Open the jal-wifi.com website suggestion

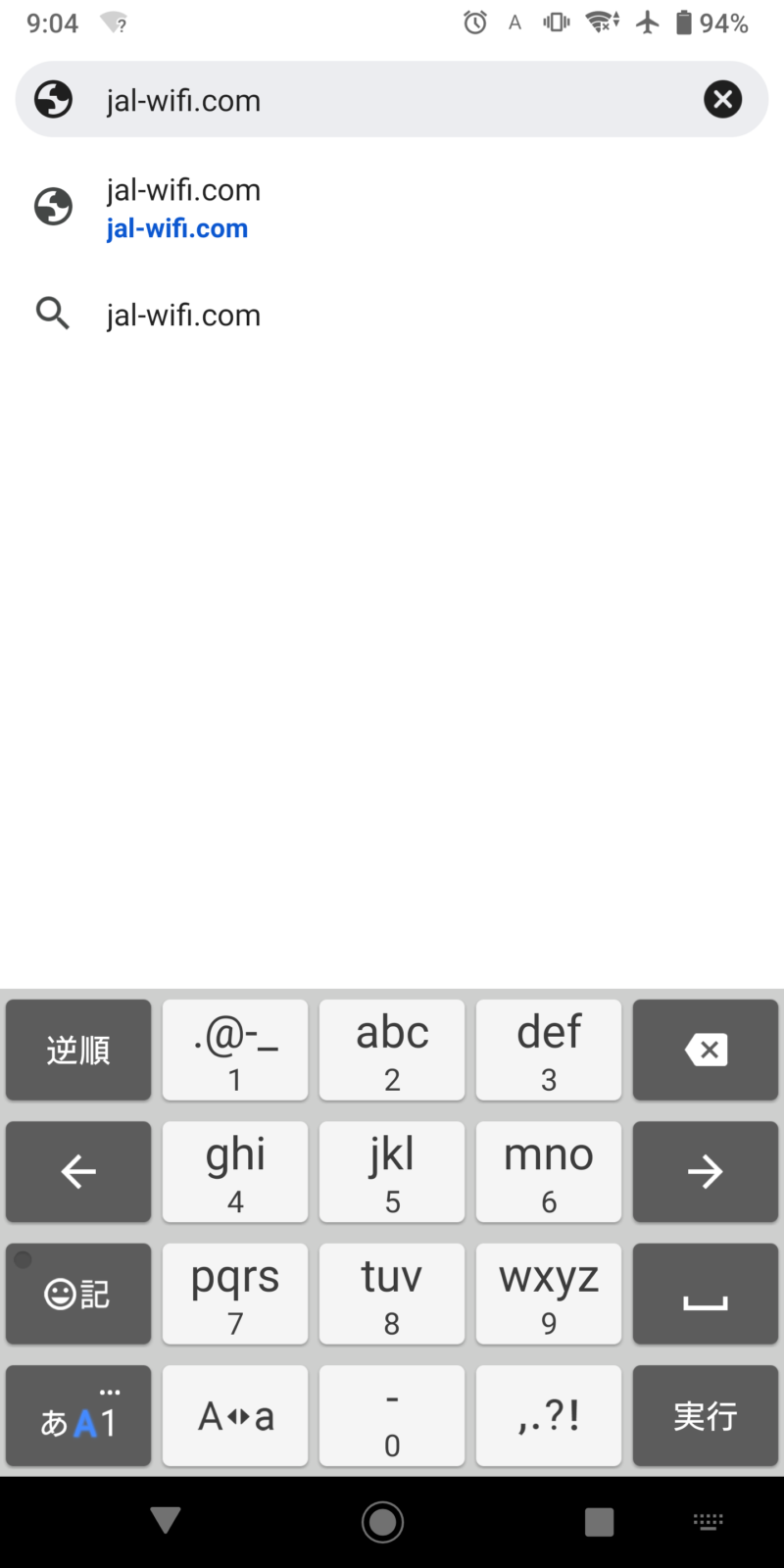183,208
